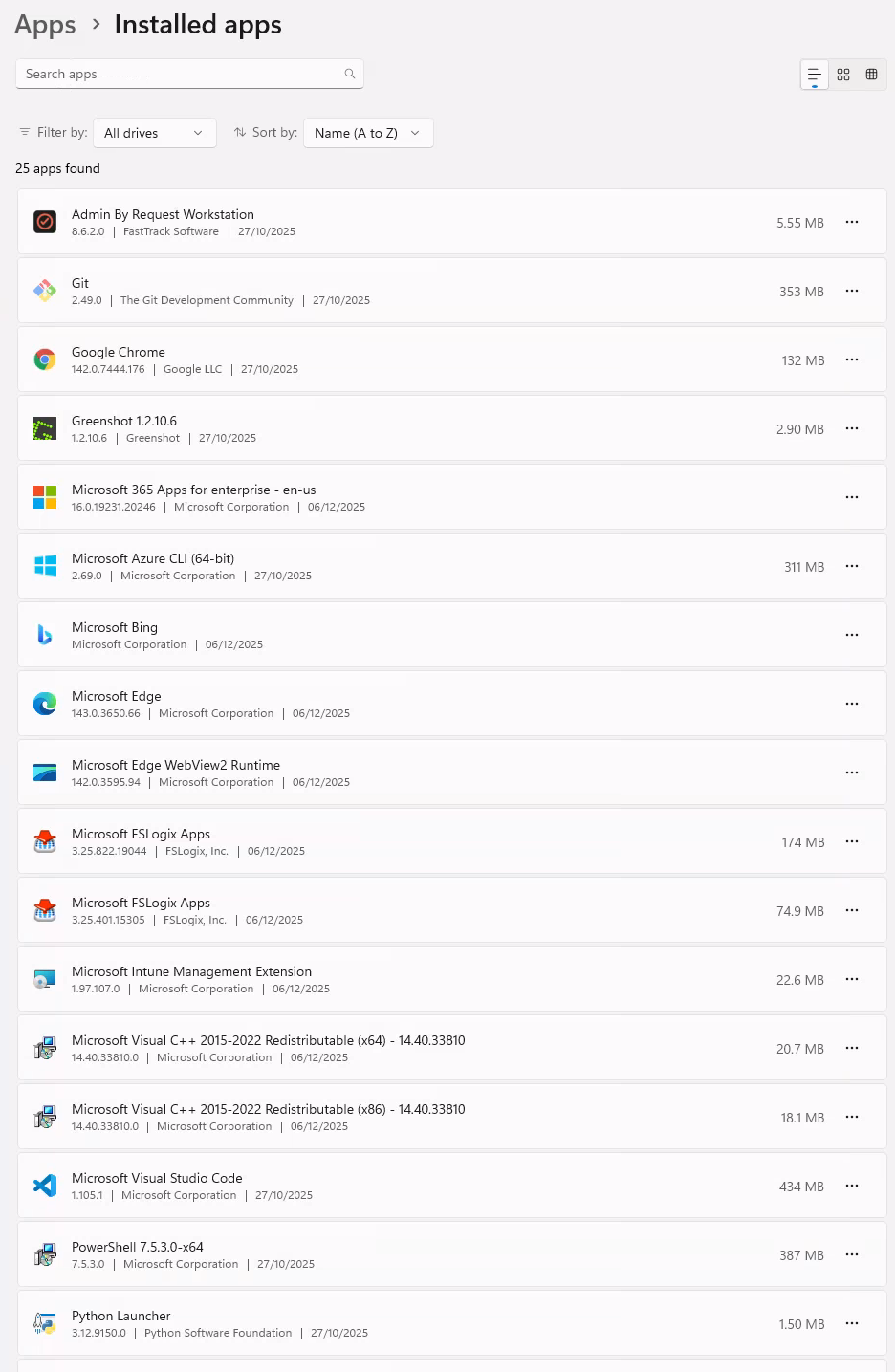Image resolution: width=895 pixels, height=1372 pixels.
Task: Switch to list view layout
Action: point(814,75)
